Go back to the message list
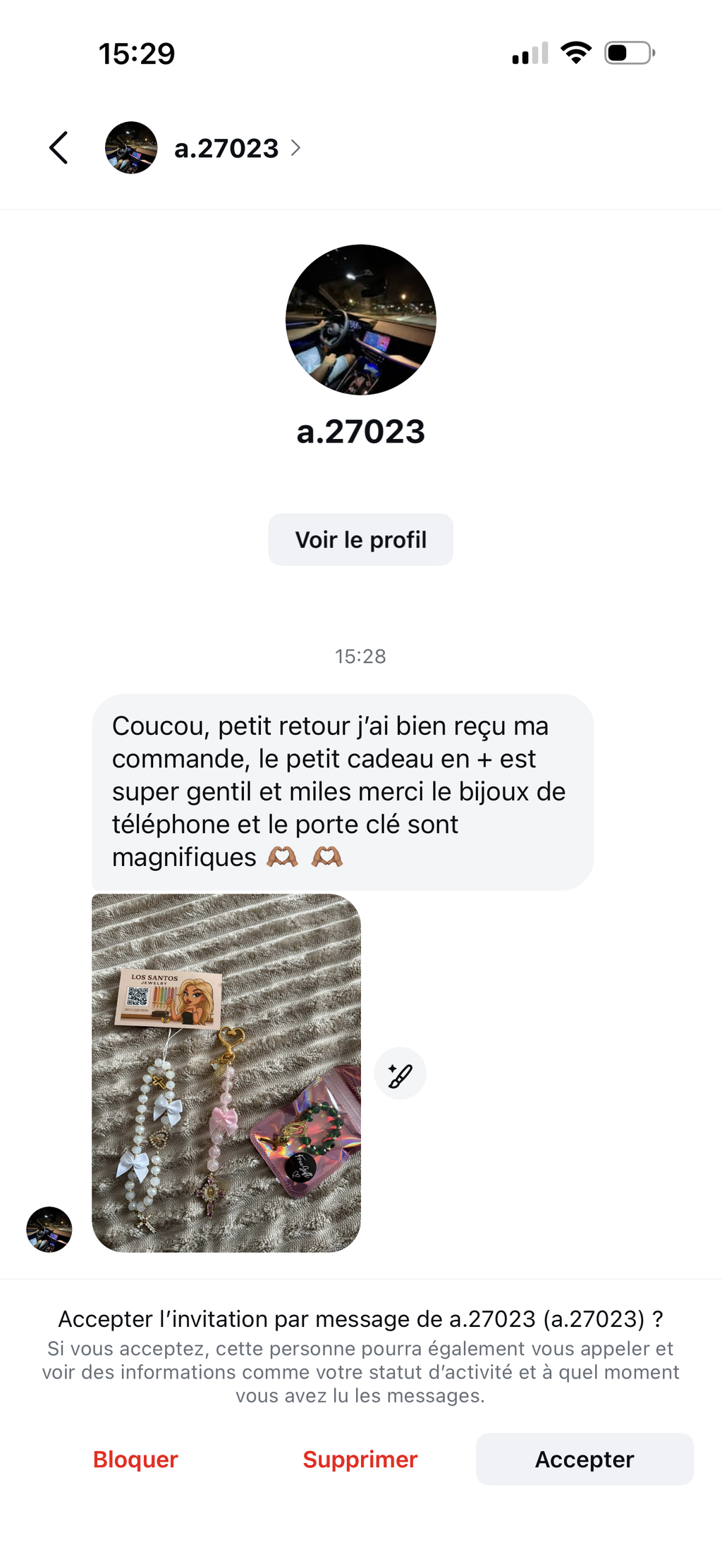Image resolution: width=722 pixels, height=1568 pixels. click(59, 148)
